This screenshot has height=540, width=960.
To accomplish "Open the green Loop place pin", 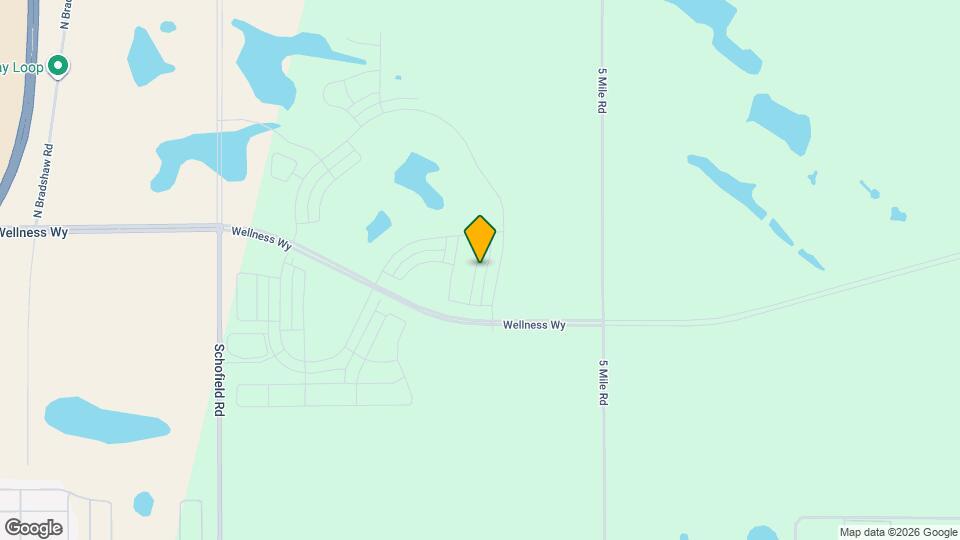I will point(59,67).
